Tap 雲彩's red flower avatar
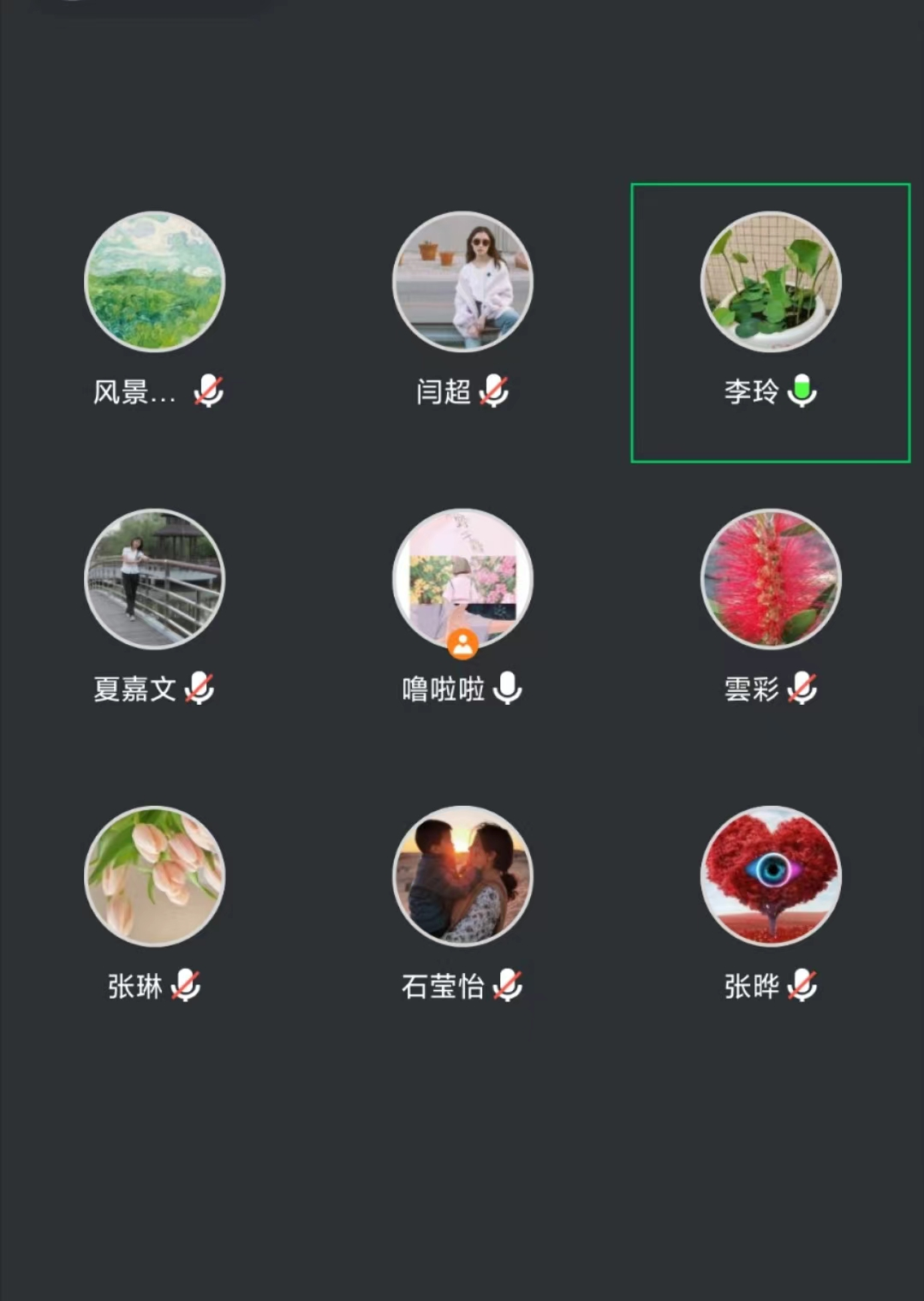924x1301 pixels. [x=770, y=579]
